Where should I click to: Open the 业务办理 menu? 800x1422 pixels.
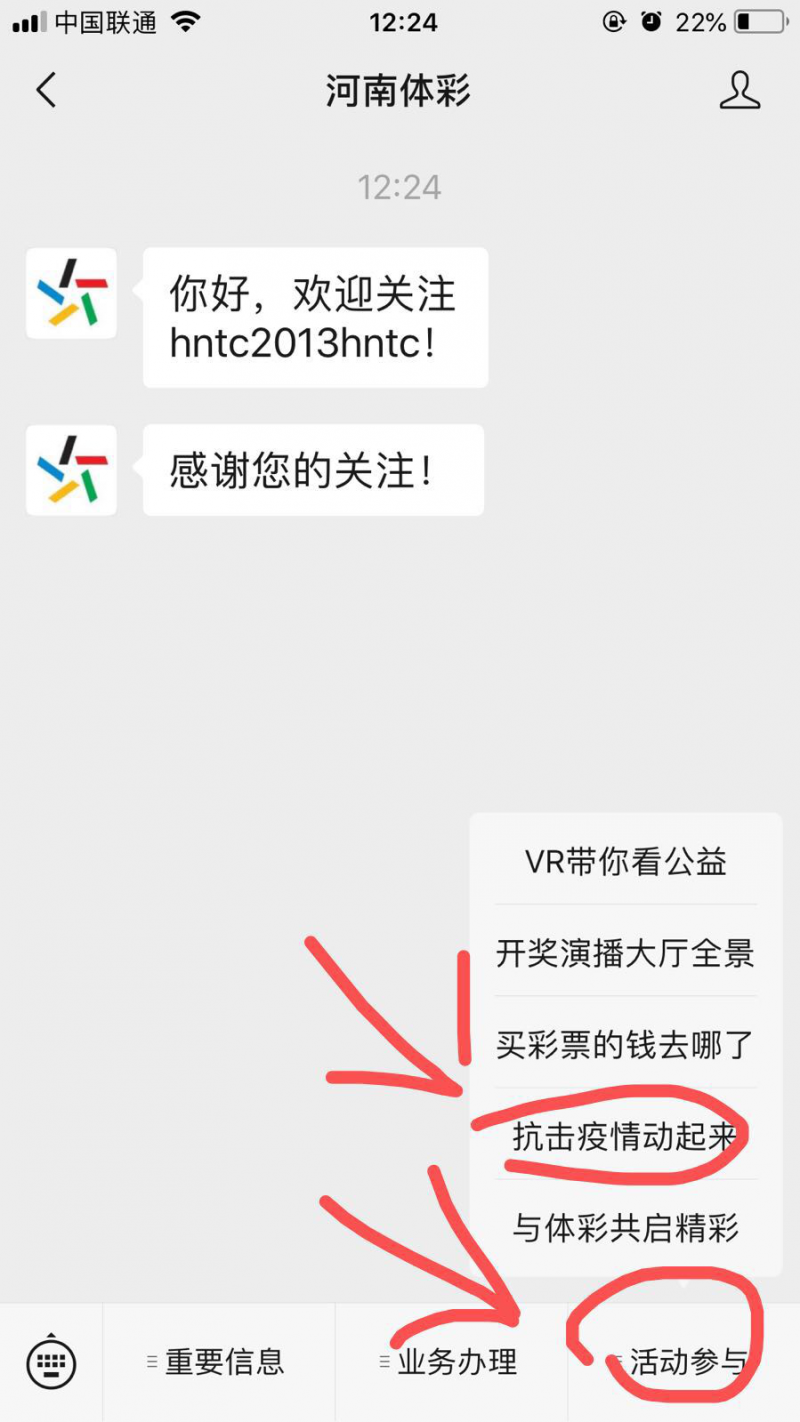click(451, 1362)
